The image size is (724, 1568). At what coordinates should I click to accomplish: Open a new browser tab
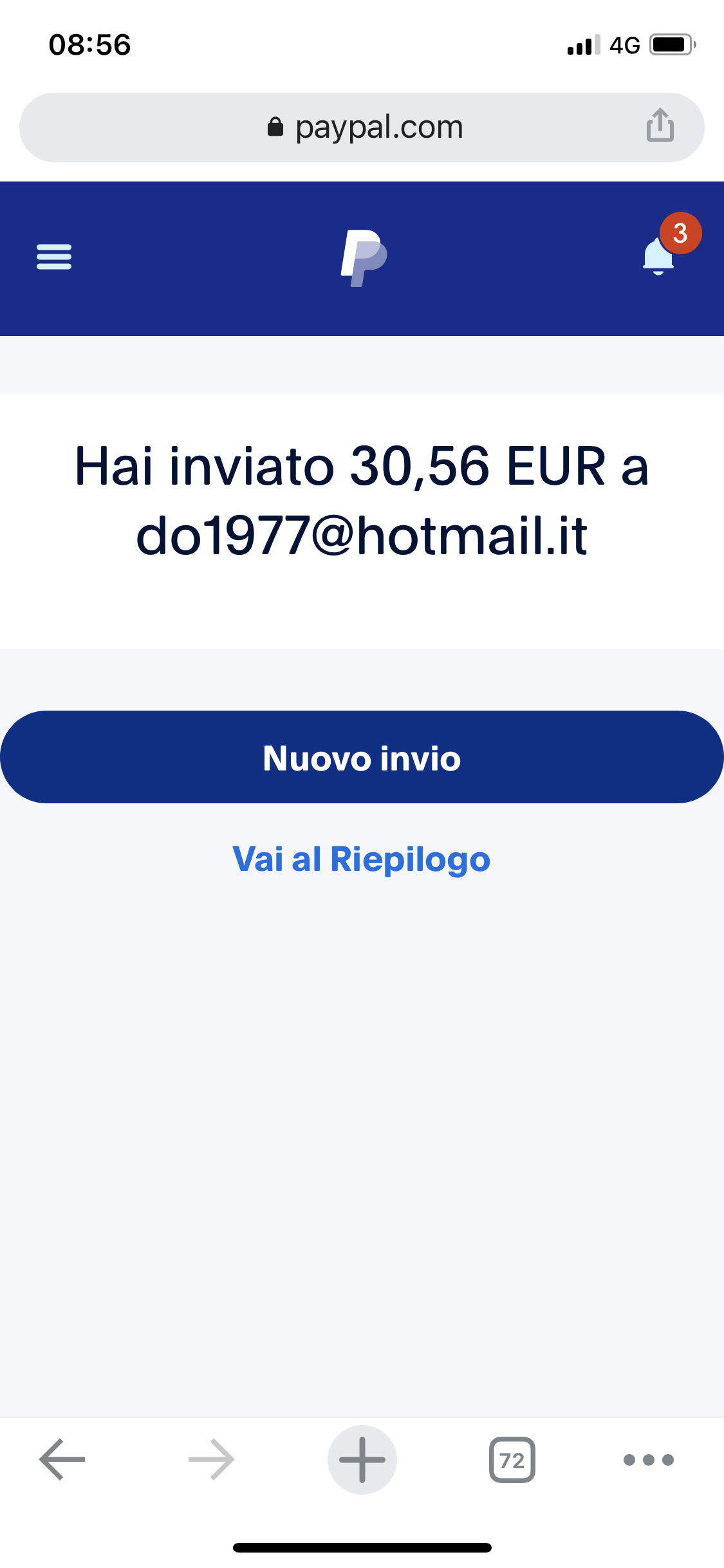pyautogui.click(x=362, y=1459)
